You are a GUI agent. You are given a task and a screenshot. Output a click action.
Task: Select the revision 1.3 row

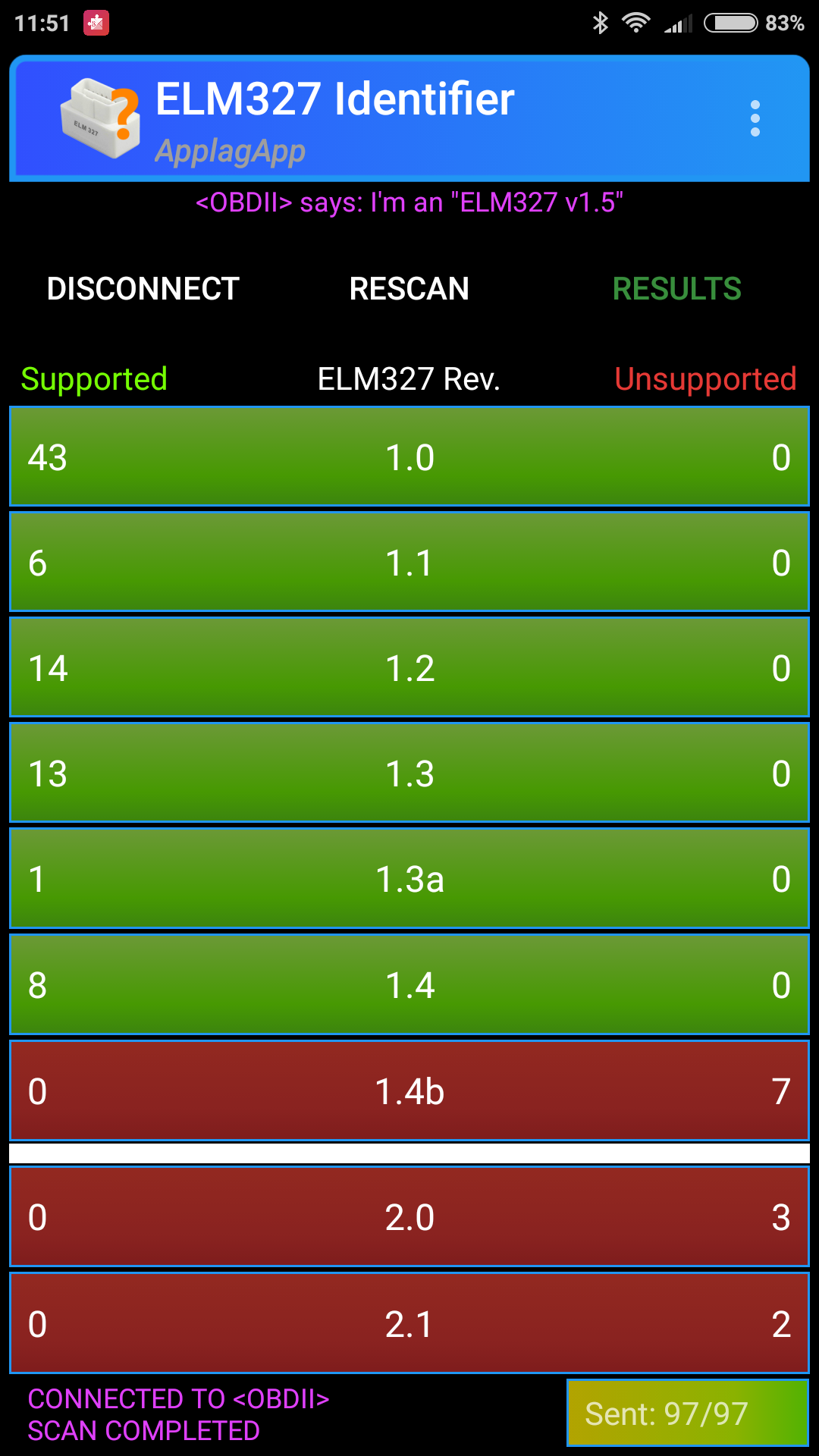pyautogui.click(x=409, y=773)
